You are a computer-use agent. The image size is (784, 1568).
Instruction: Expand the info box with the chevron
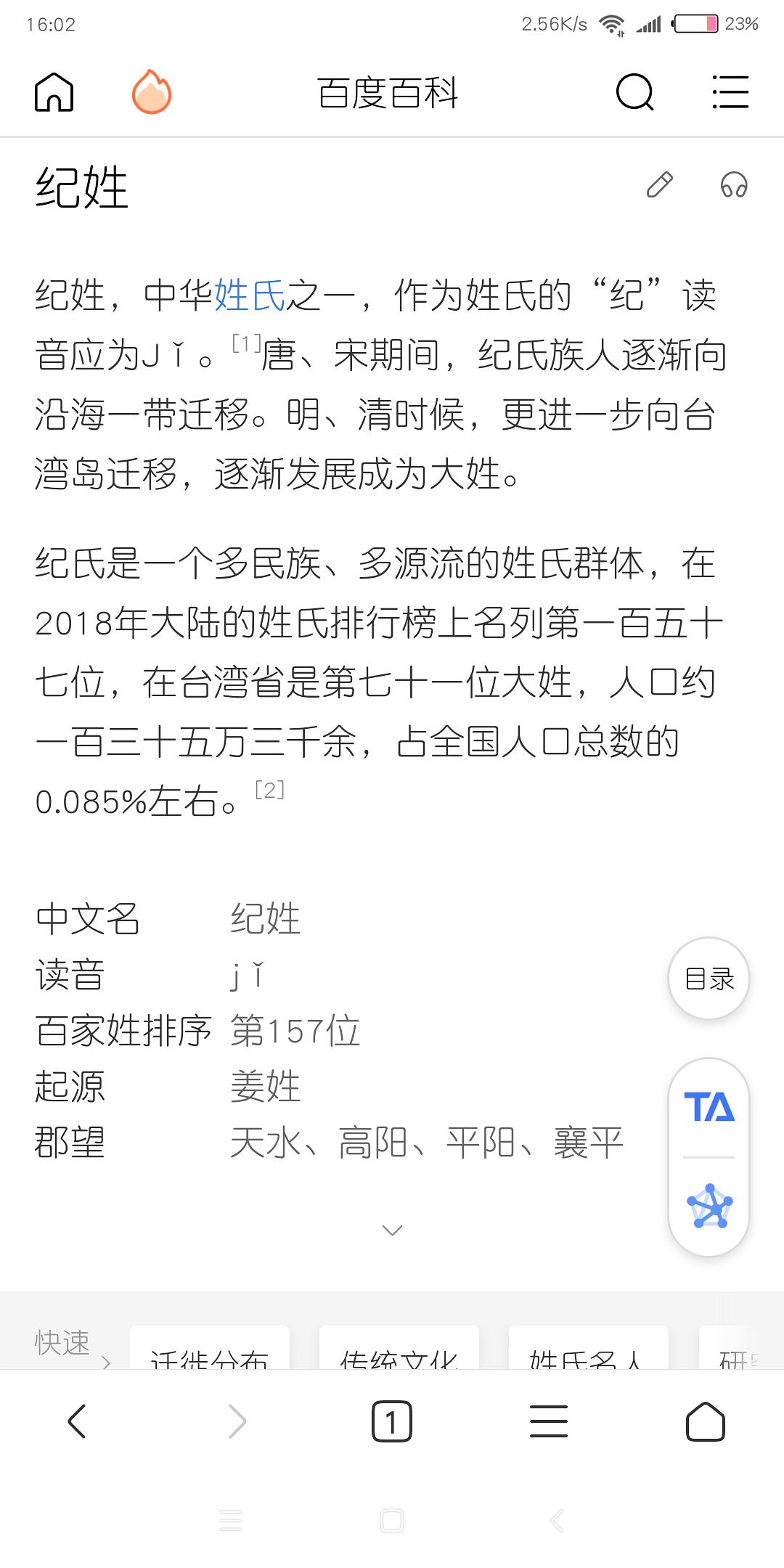[x=392, y=1230]
